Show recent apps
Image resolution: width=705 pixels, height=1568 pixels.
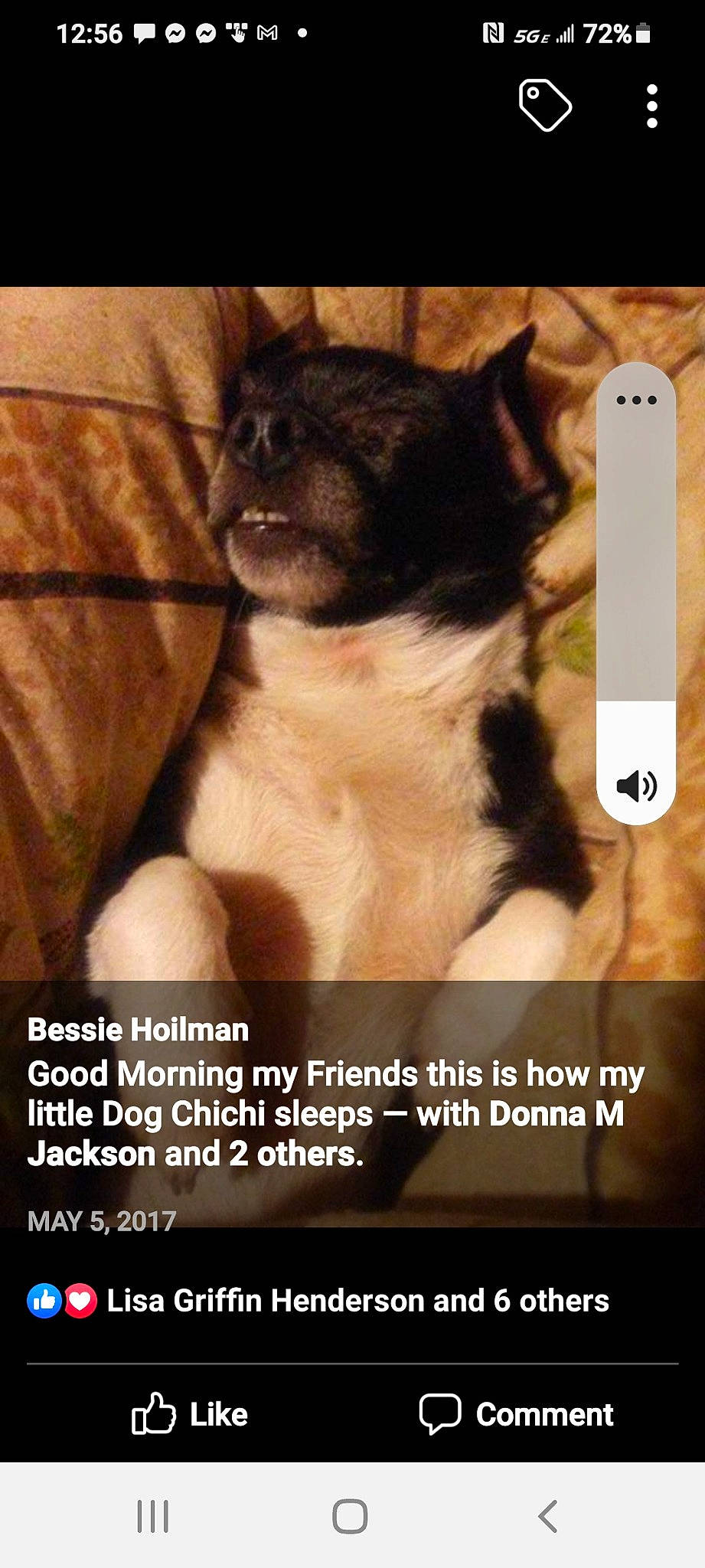(x=153, y=1516)
